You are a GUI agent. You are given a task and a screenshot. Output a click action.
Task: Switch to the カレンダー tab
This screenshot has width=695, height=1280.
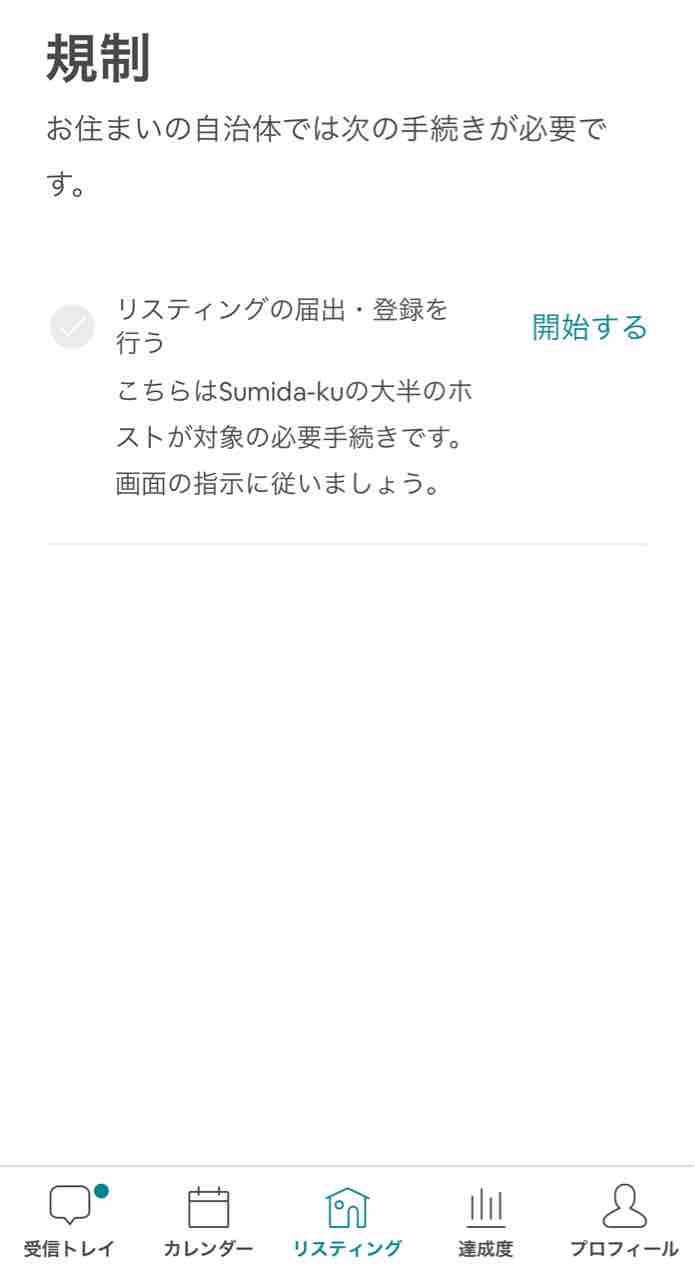pyautogui.click(x=208, y=1221)
